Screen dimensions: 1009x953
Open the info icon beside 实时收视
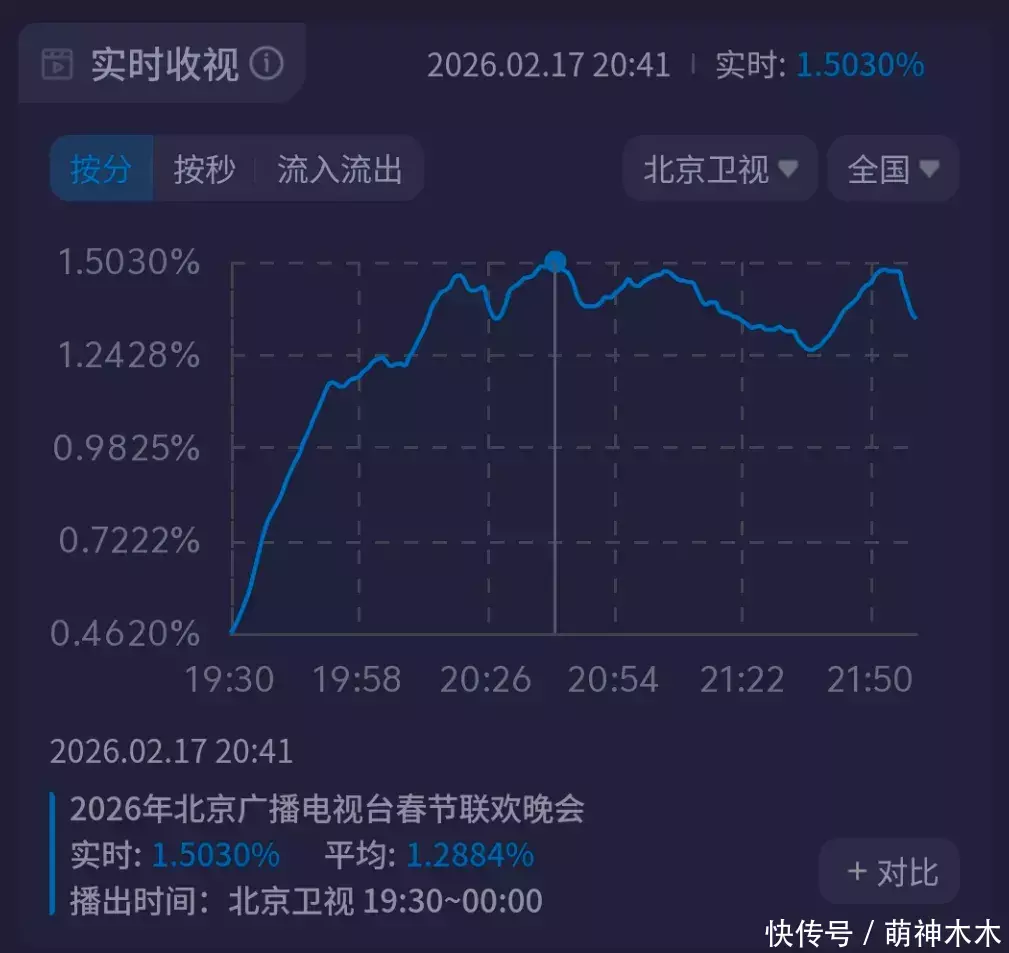click(266, 65)
